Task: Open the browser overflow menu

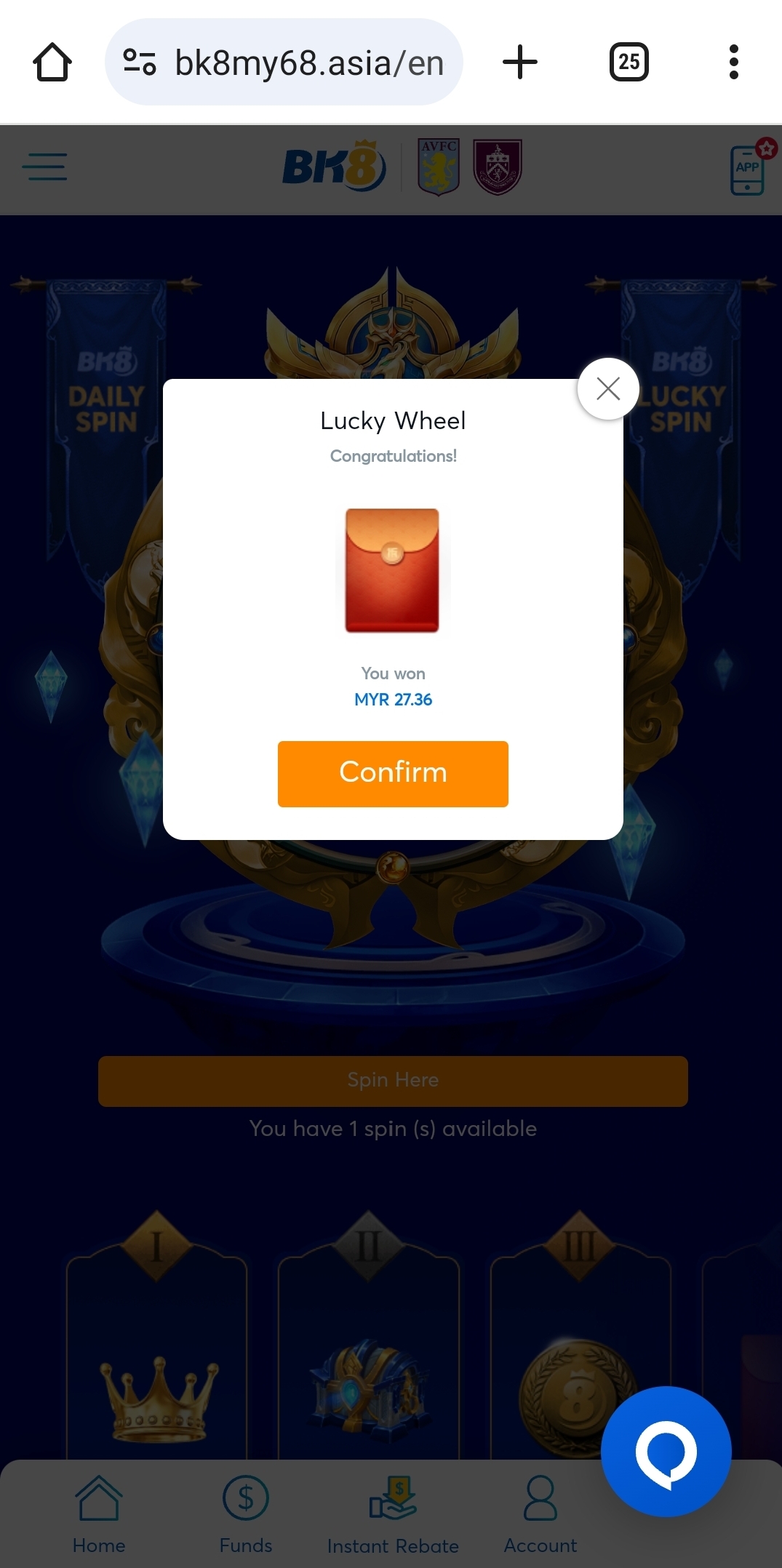Action: pos(733,63)
